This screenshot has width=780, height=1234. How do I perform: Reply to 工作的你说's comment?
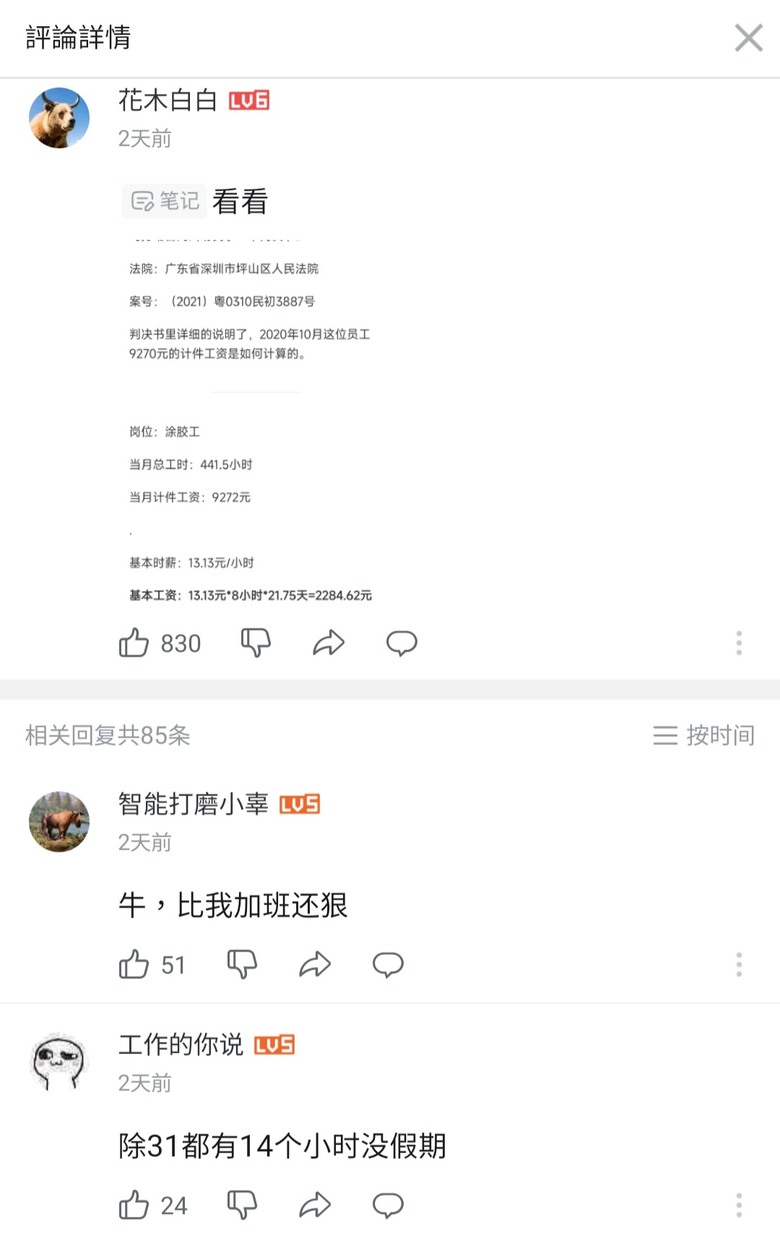(x=388, y=1205)
